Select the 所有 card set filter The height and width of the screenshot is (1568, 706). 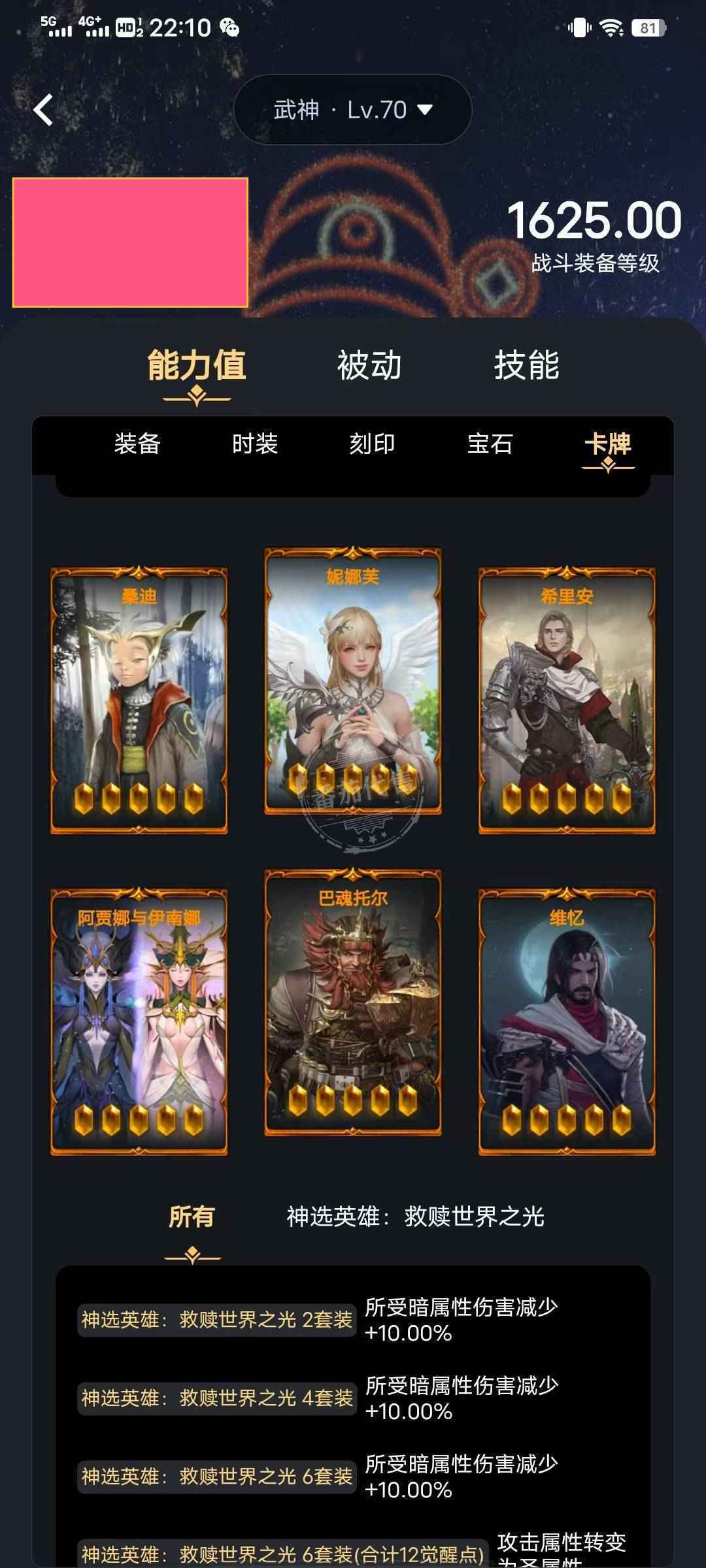pos(192,1217)
